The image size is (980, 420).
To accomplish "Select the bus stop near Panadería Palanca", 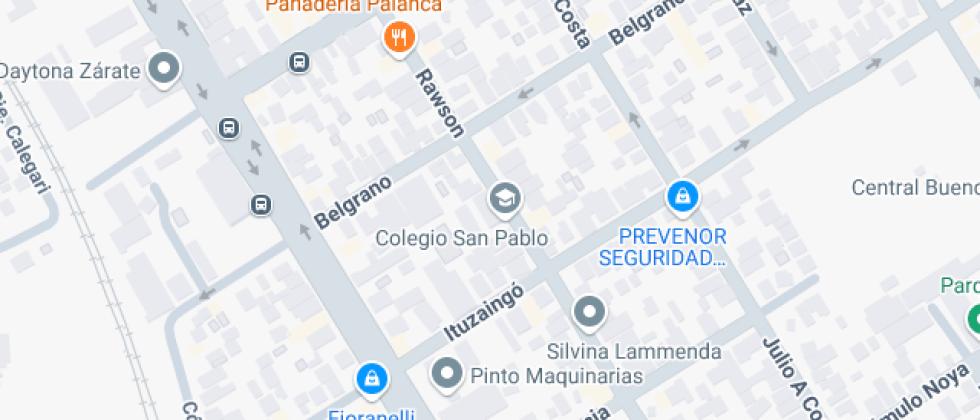I will pyautogui.click(x=299, y=63).
